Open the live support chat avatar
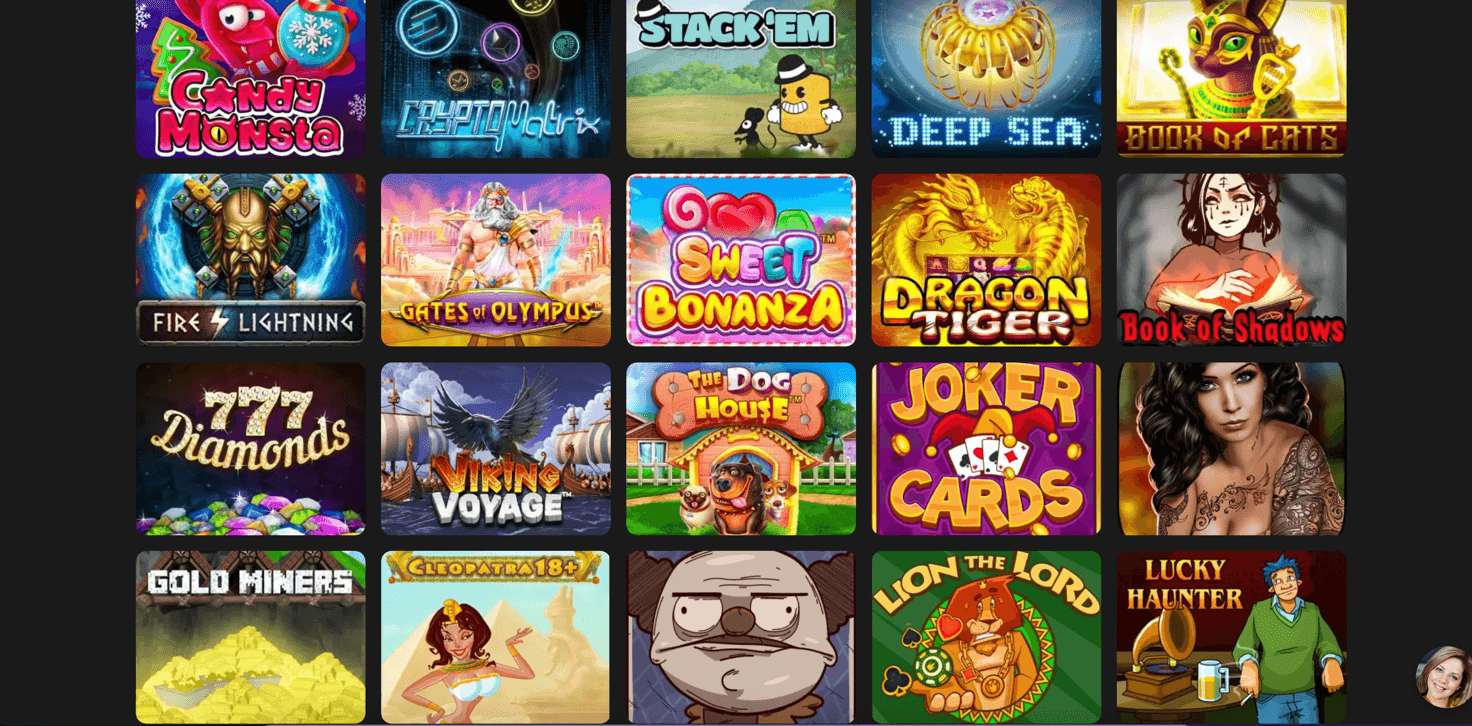The width and height of the screenshot is (1472, 726). [1444, 678]
